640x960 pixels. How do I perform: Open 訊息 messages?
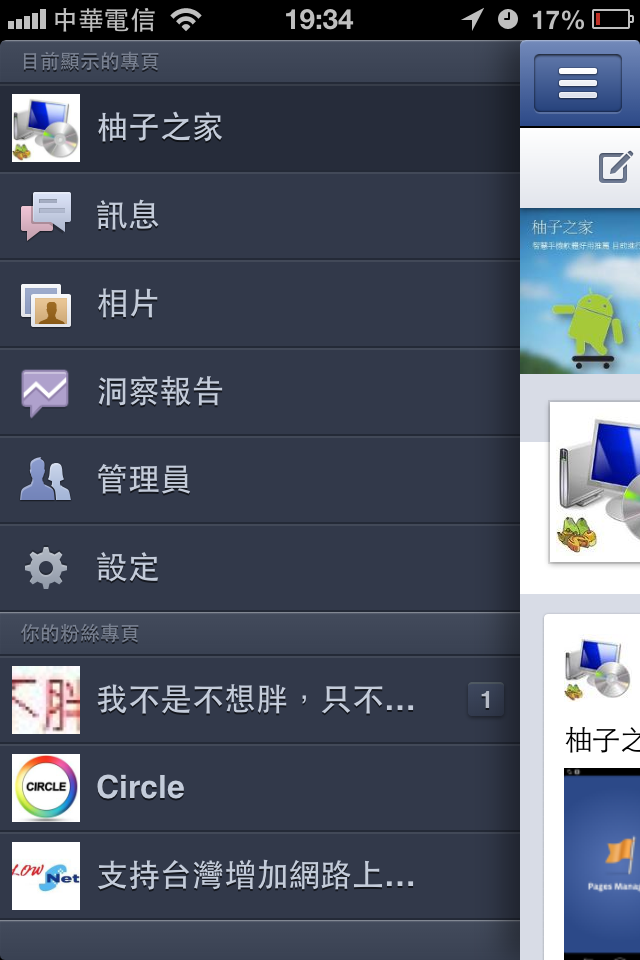260,216
